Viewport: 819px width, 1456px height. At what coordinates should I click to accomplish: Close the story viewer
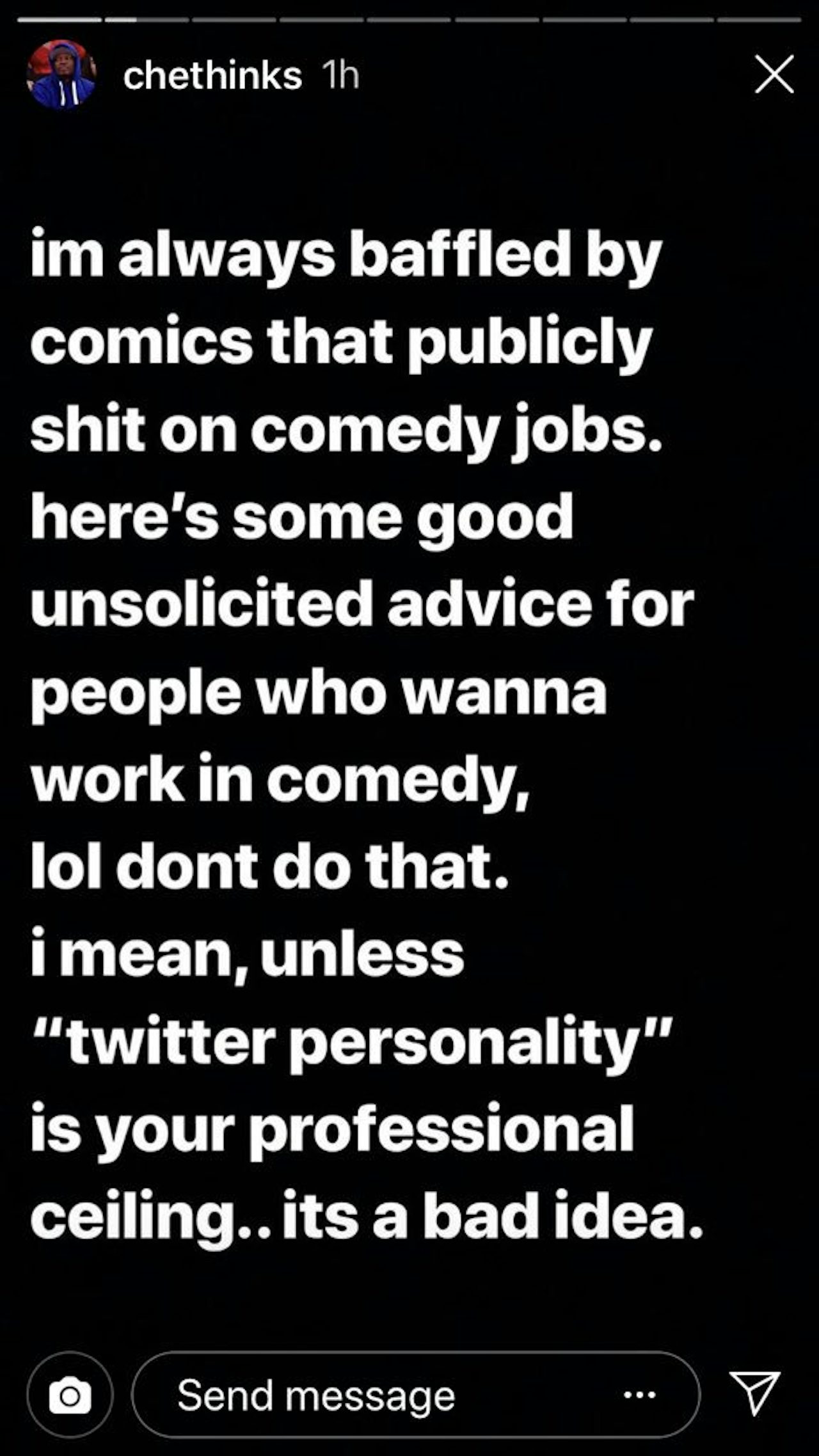[x=774, y=75]
